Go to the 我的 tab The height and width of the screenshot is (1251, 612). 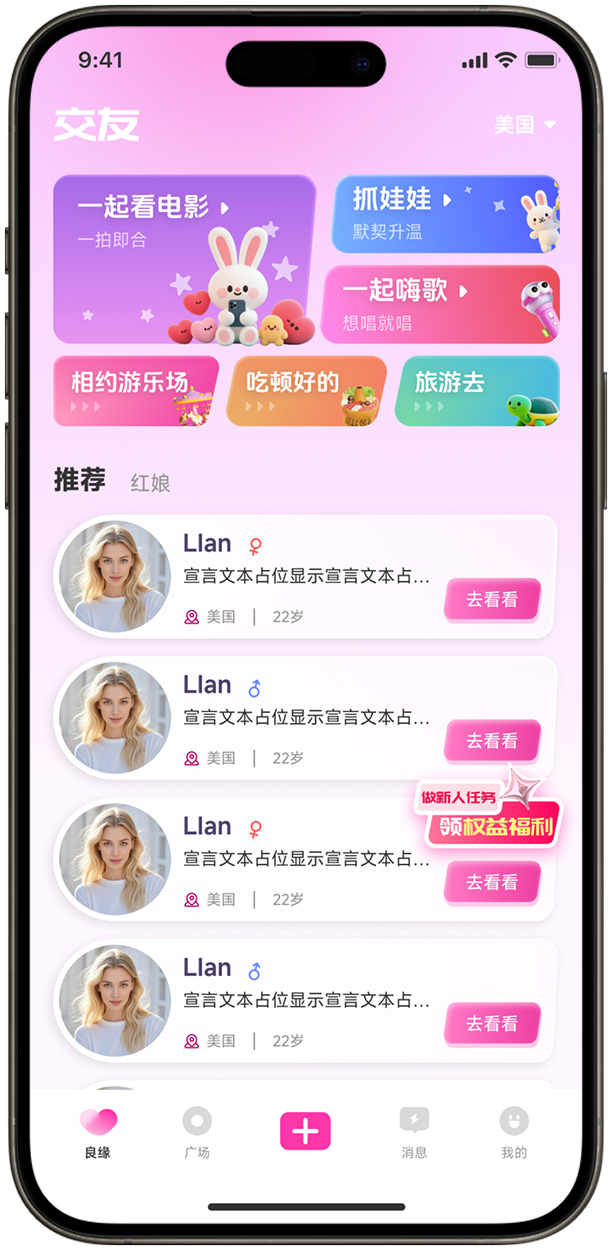click(x=514, y=1132)
